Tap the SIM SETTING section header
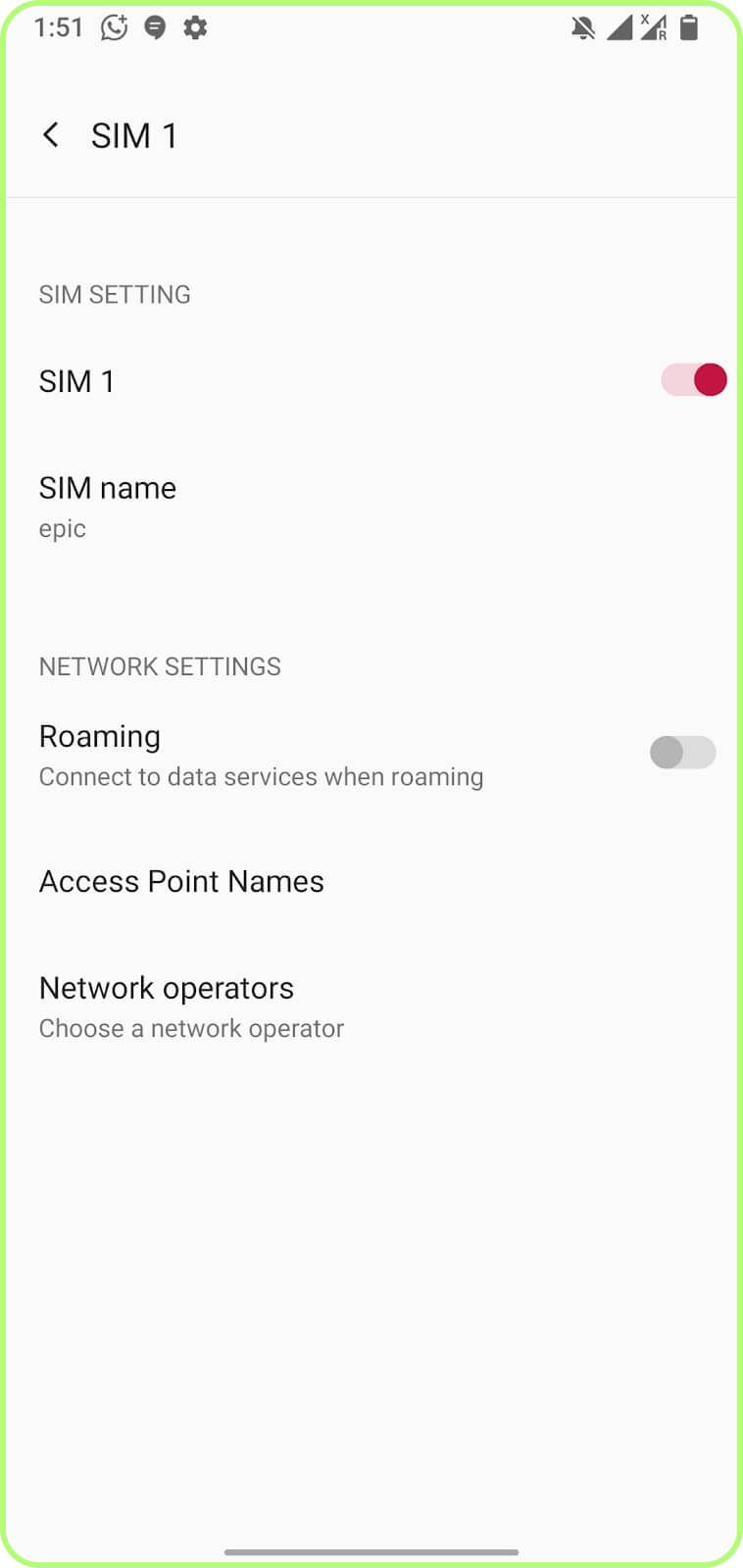Image resolution: width=743 pixels, height=1568 pixels. (x=114, y=294)
